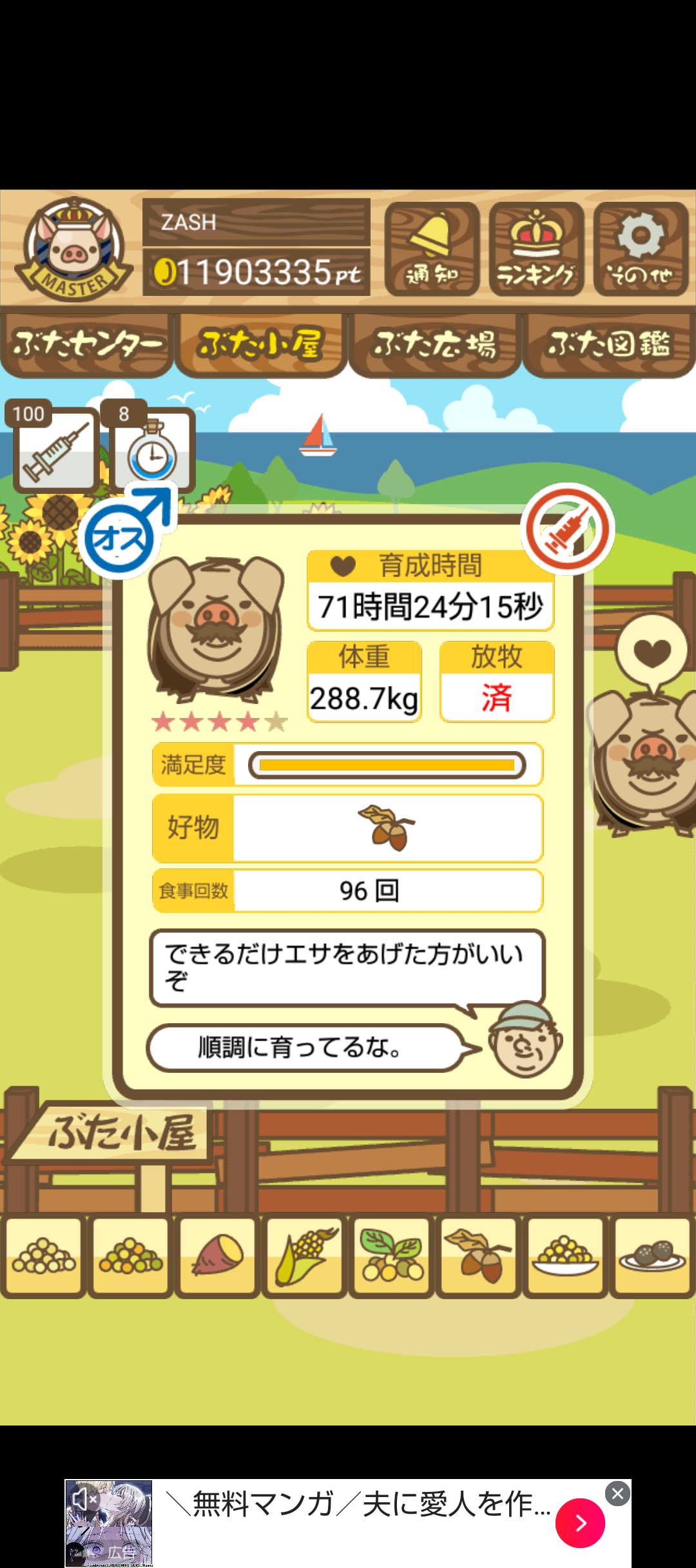Select the leafy green bean feed
Viewport: 696px width, 1568px height.
coord(391,1256)
